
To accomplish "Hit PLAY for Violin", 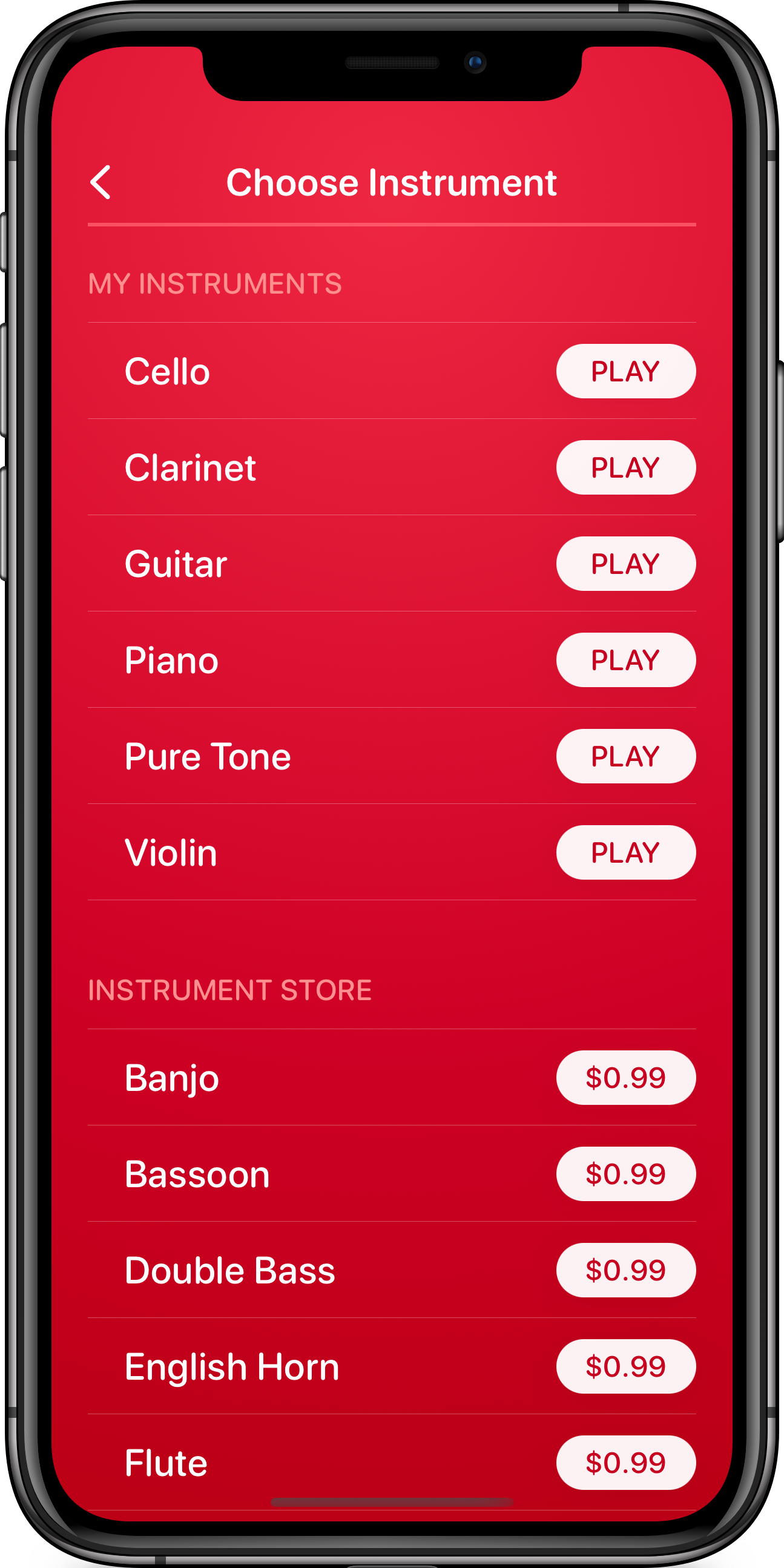I will point(625,852).
